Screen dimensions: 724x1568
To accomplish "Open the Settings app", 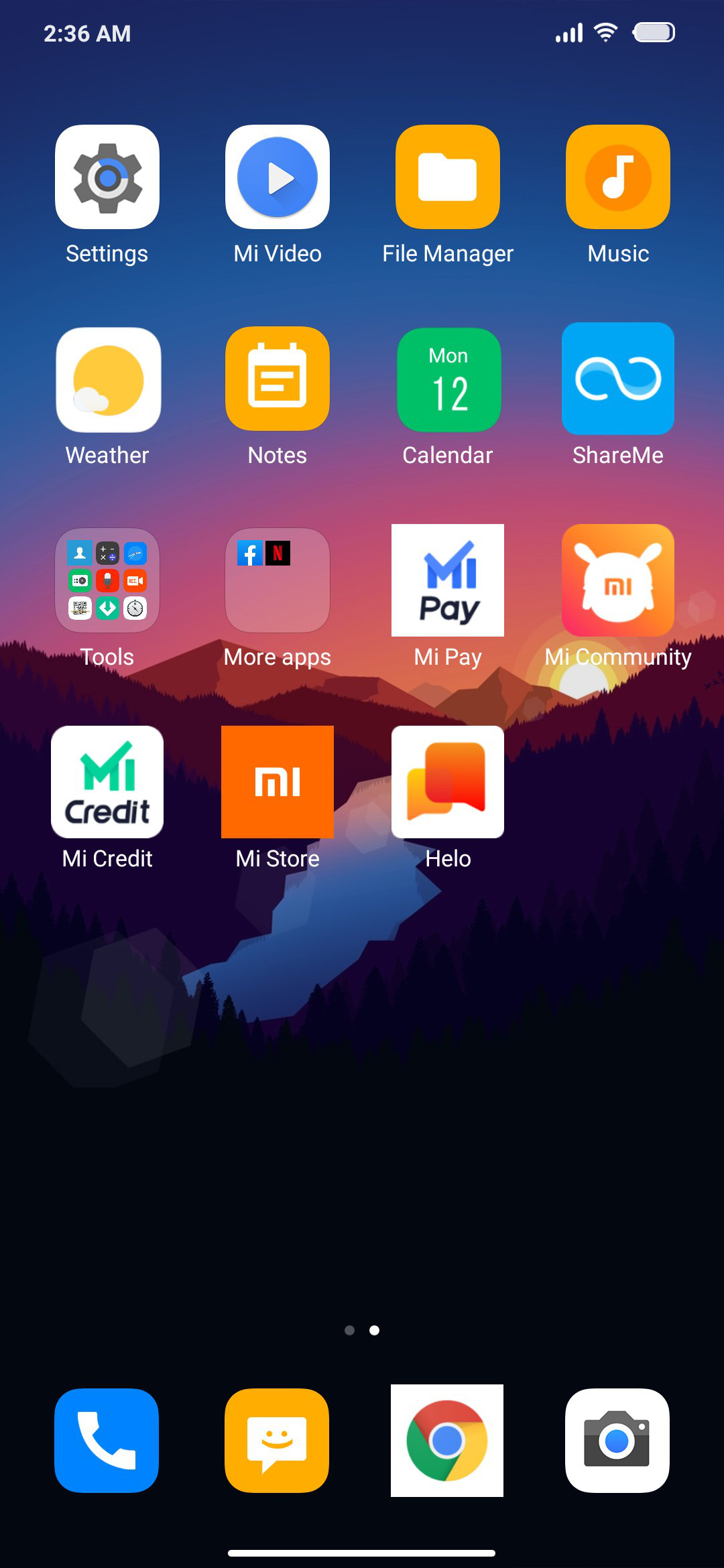I will (107, 177).
